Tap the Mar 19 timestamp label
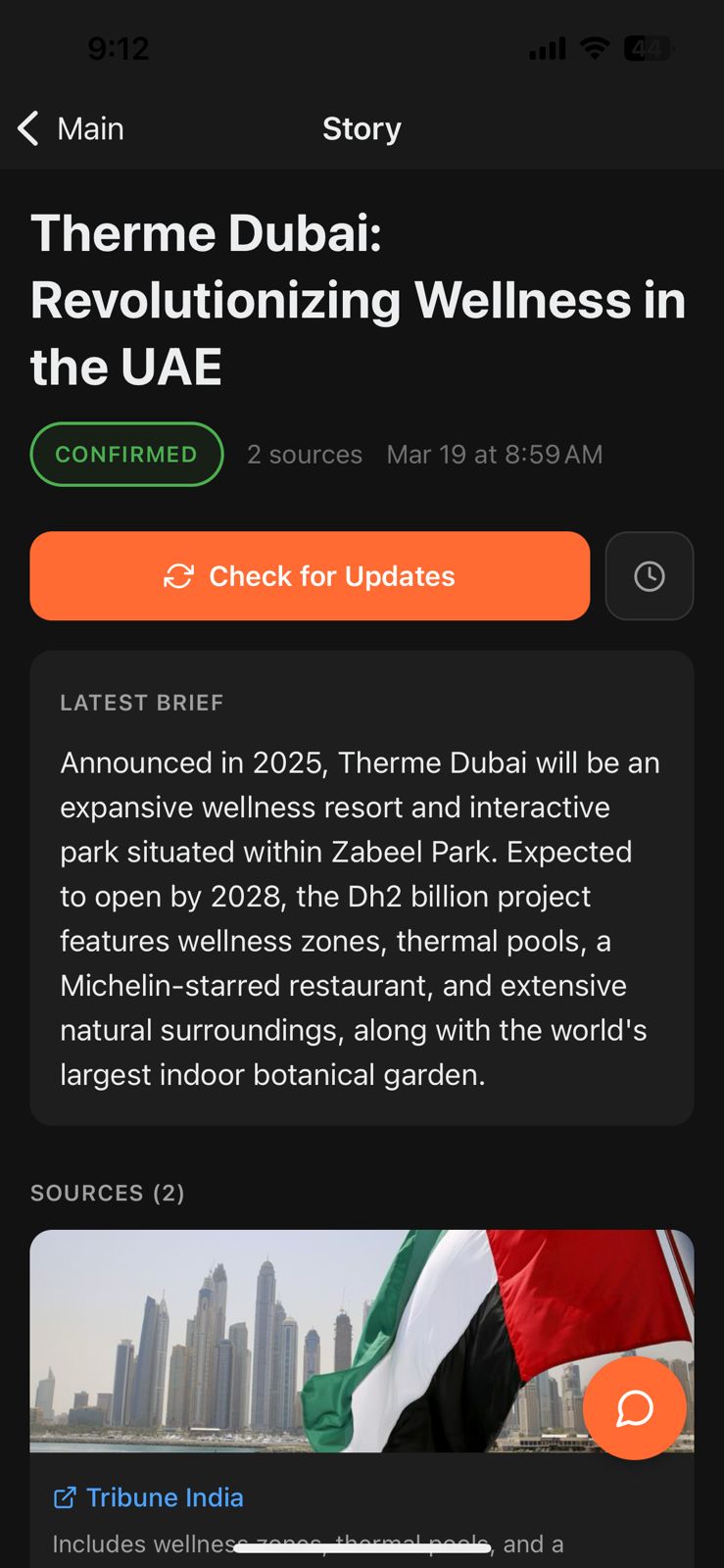 click(x=494, y=454)
